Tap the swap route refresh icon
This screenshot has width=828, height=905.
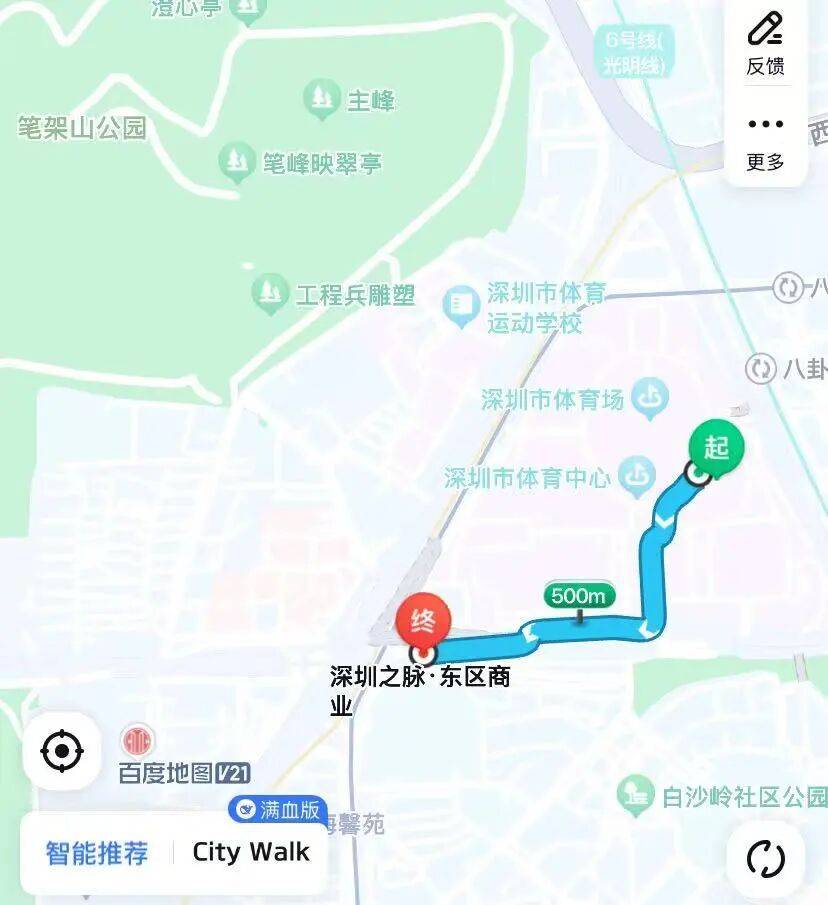765,858
